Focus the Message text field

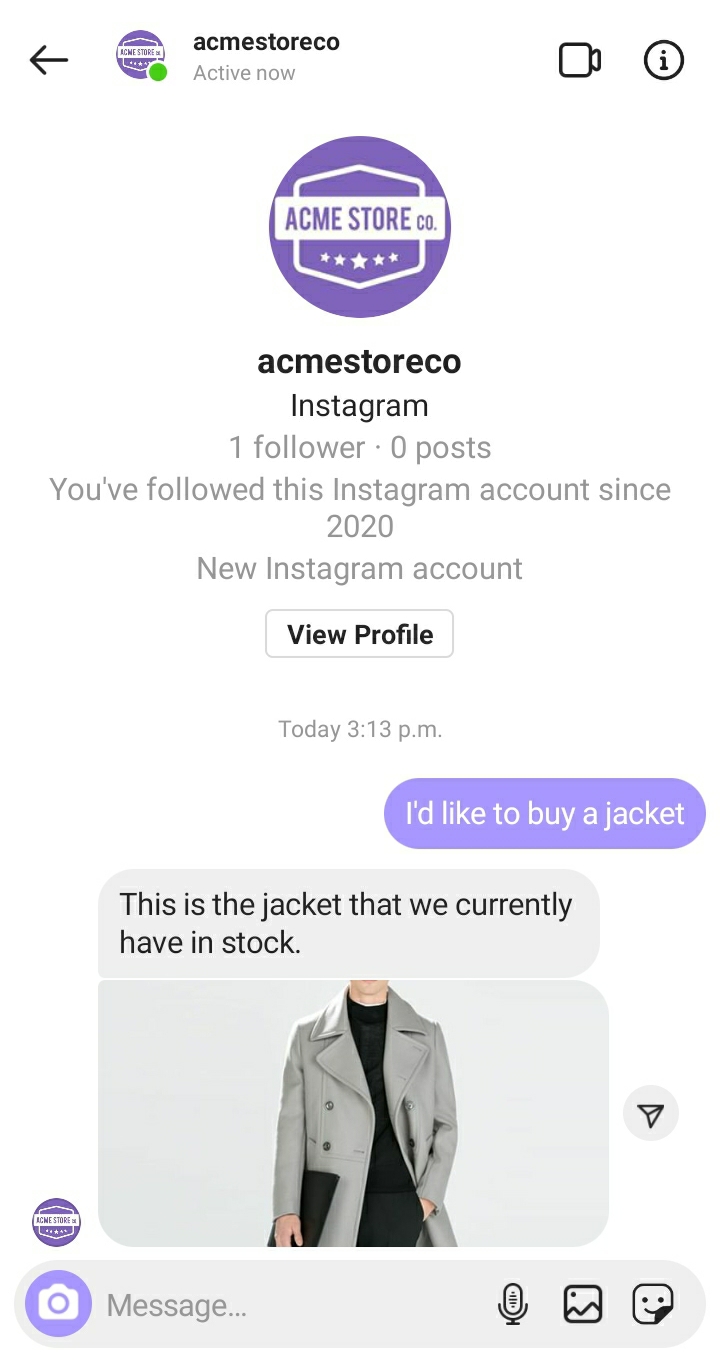point(290,1305)
